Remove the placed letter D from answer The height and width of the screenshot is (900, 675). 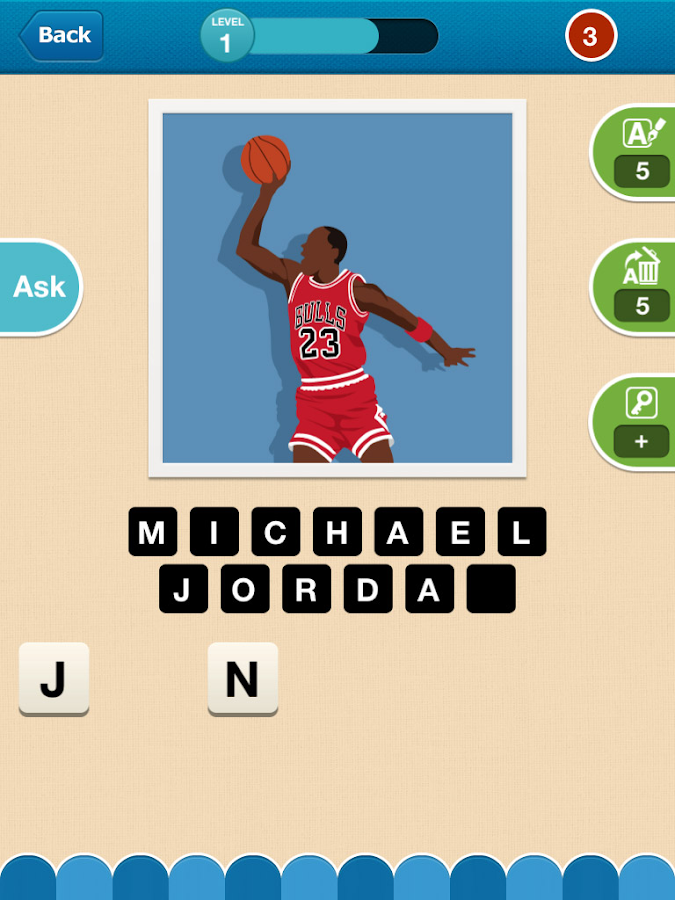[368, 590]
